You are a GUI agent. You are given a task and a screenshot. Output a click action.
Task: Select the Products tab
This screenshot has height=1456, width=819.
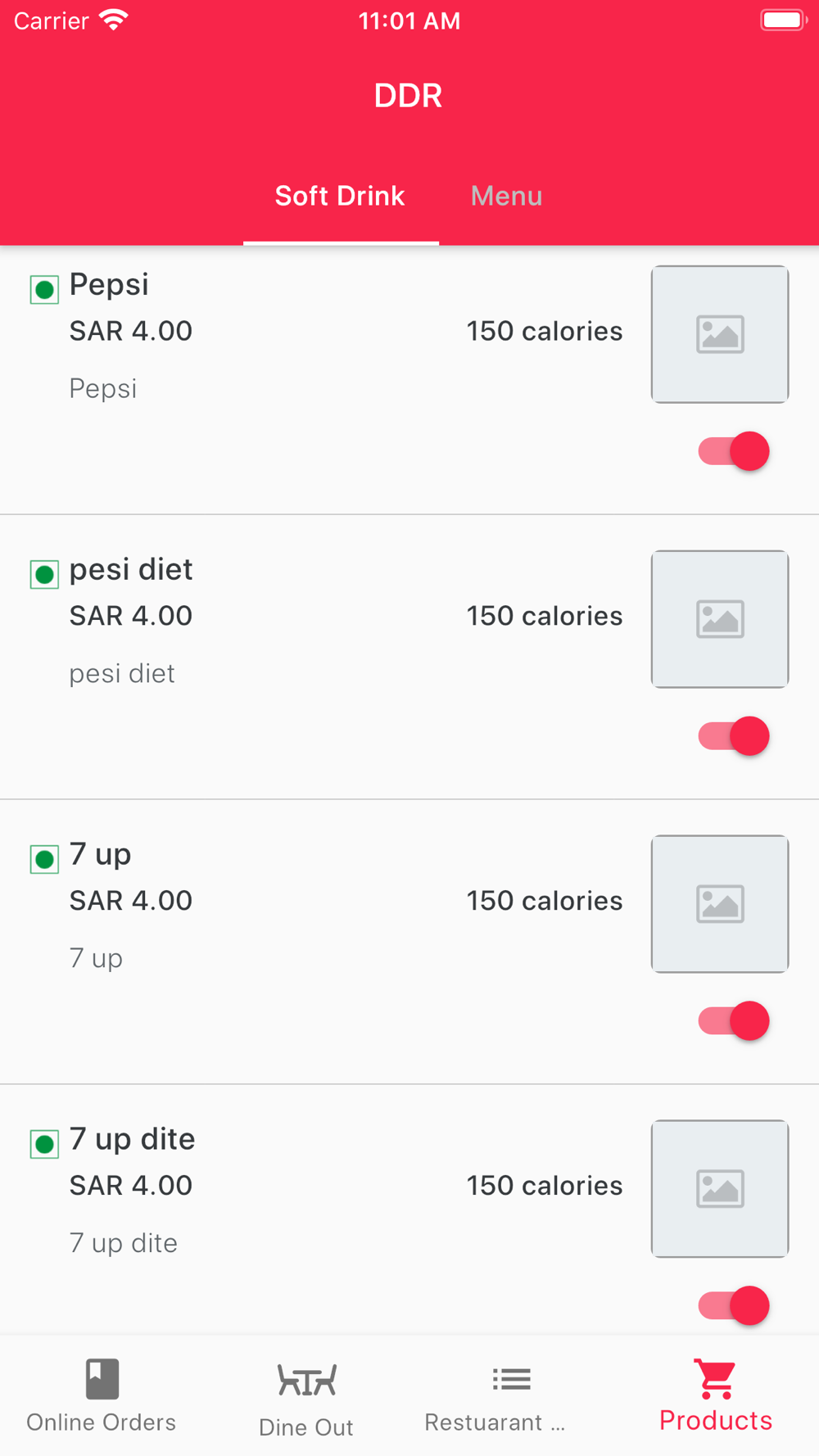coord(716,1396)
